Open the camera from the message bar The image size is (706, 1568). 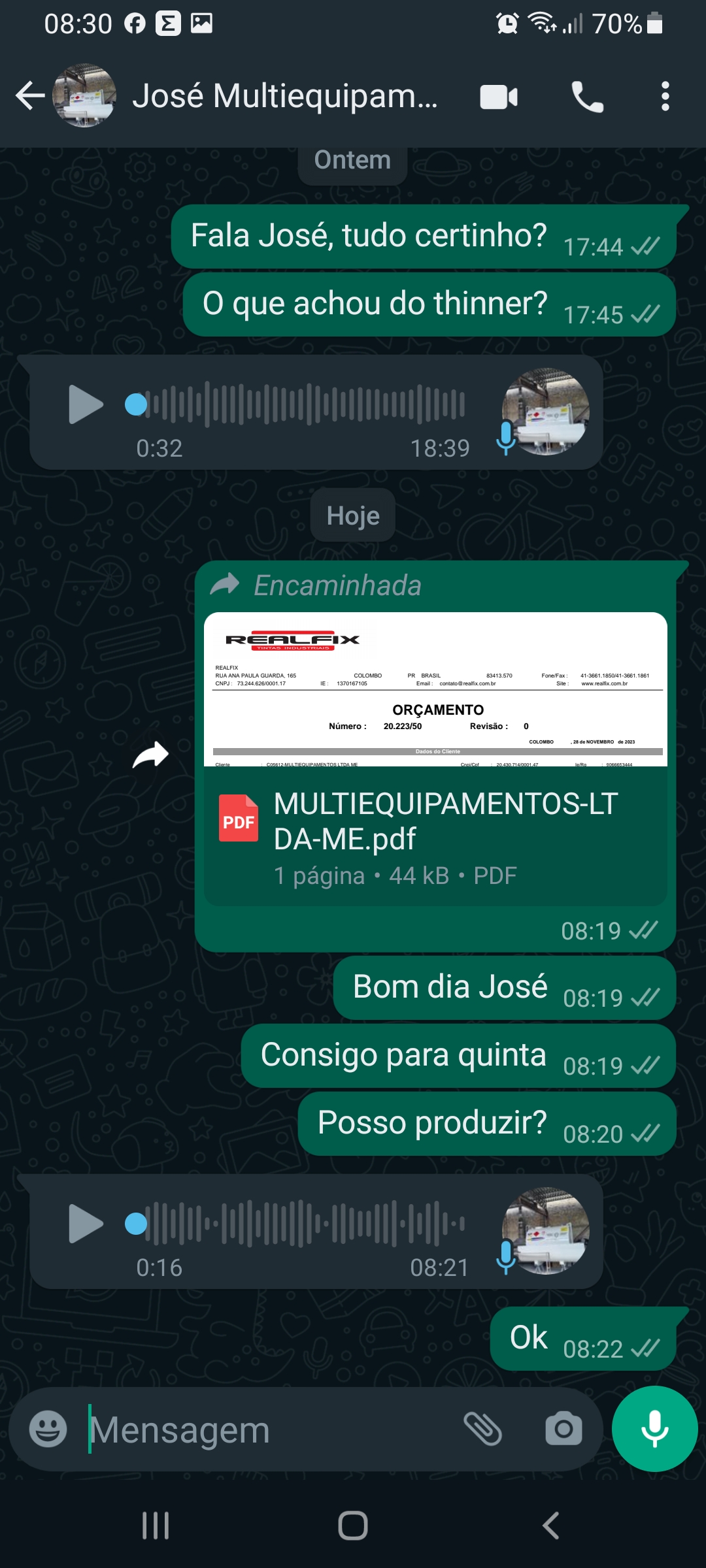pos(563,1429)
